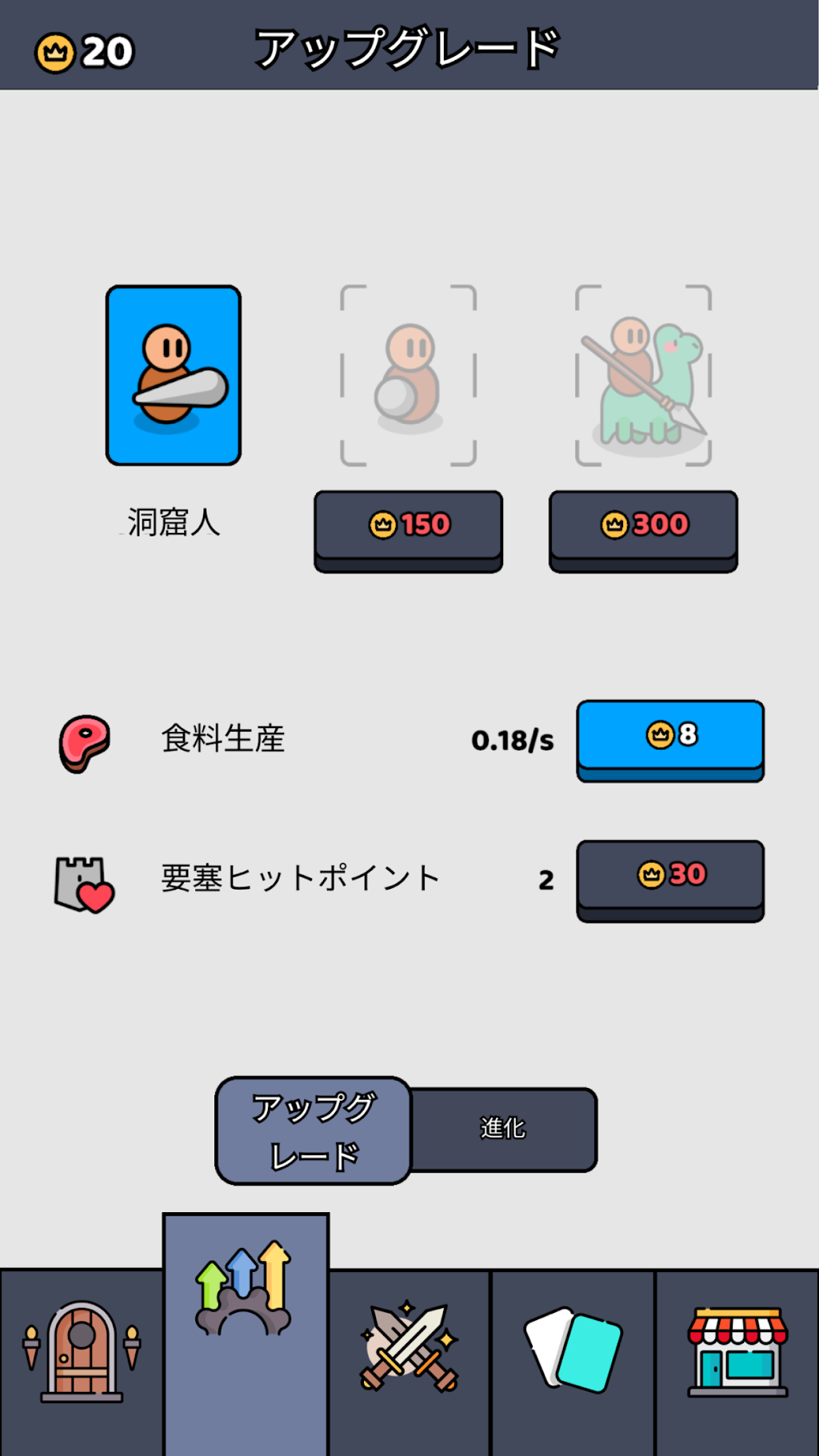Upgrade 食料生産 for 8 coins
This screenshot has width=819, height=1456.
coord(670,740)
